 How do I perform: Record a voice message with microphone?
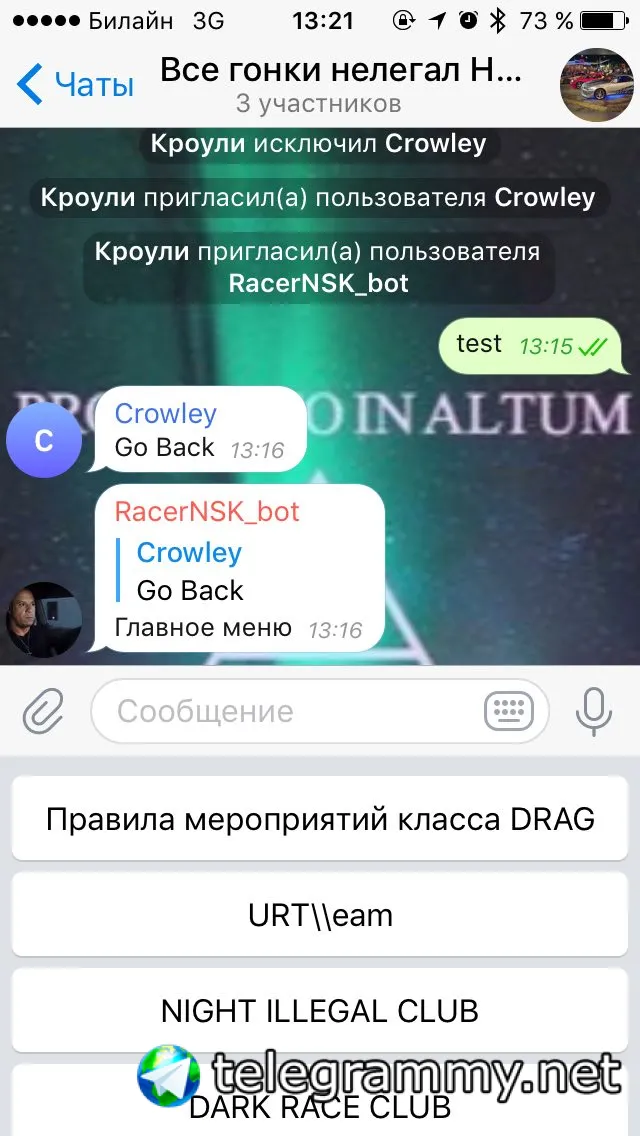(x=593, y=712)
